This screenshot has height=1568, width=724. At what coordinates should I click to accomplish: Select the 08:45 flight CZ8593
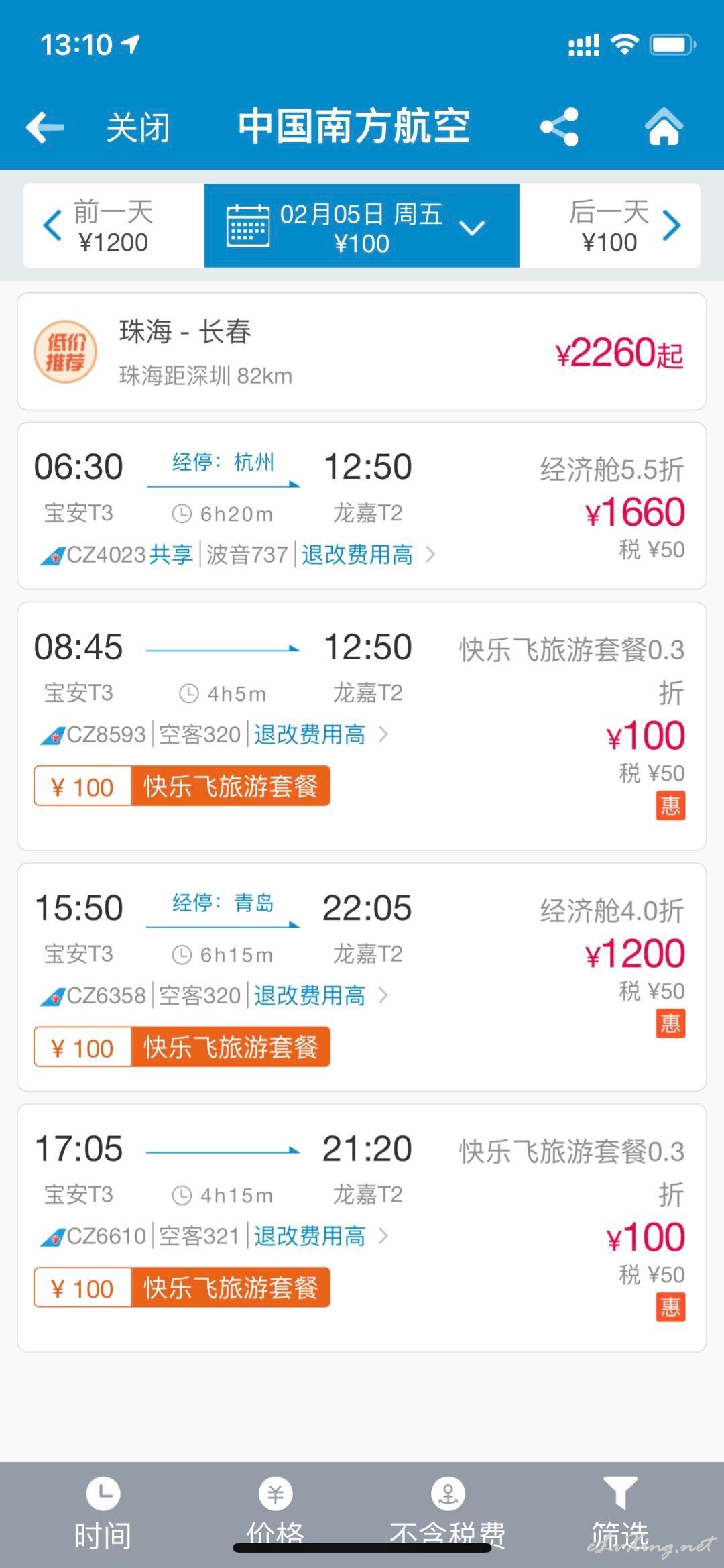(361, 726)
